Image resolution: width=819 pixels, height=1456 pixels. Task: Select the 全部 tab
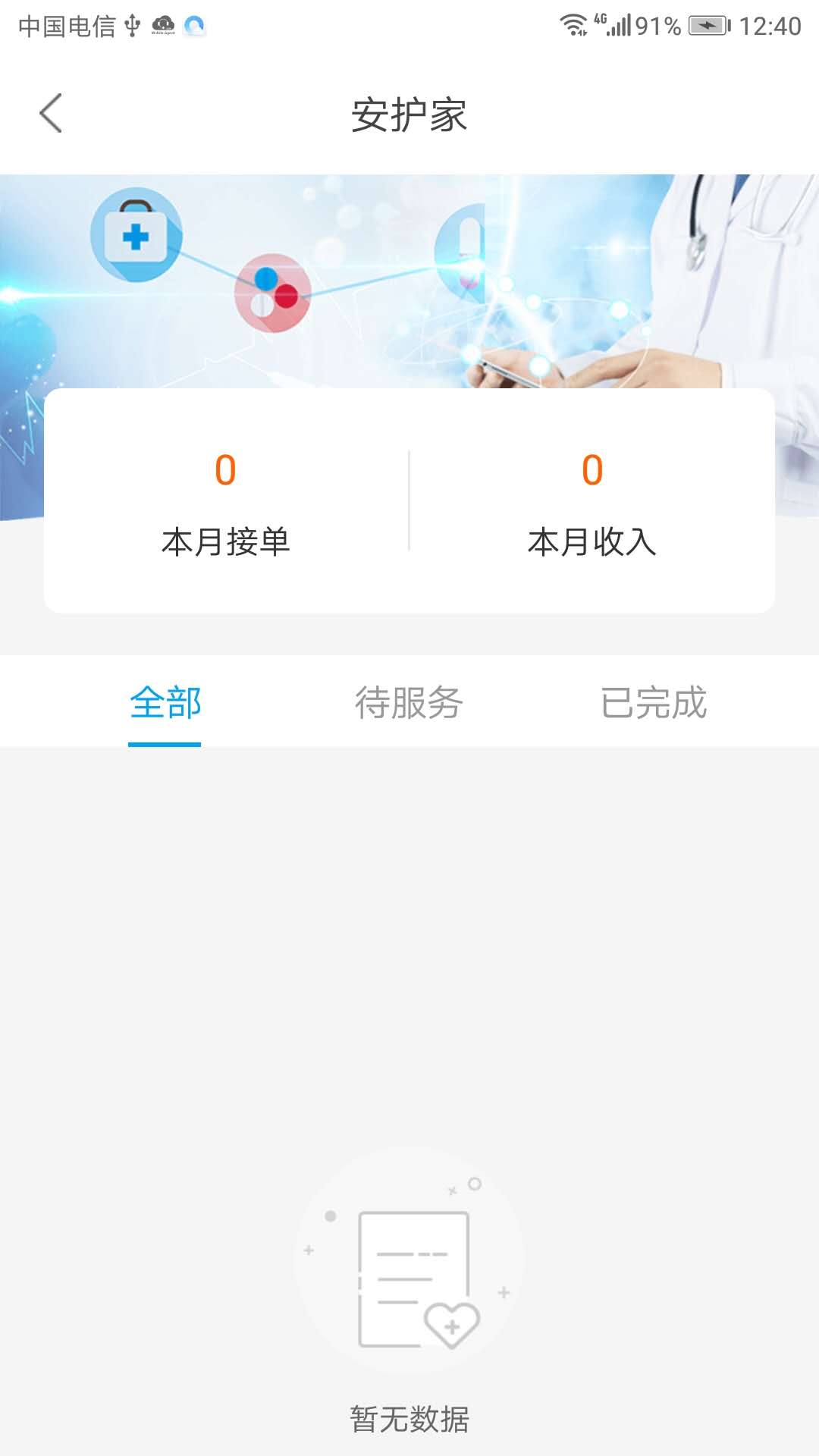(165, 702)
